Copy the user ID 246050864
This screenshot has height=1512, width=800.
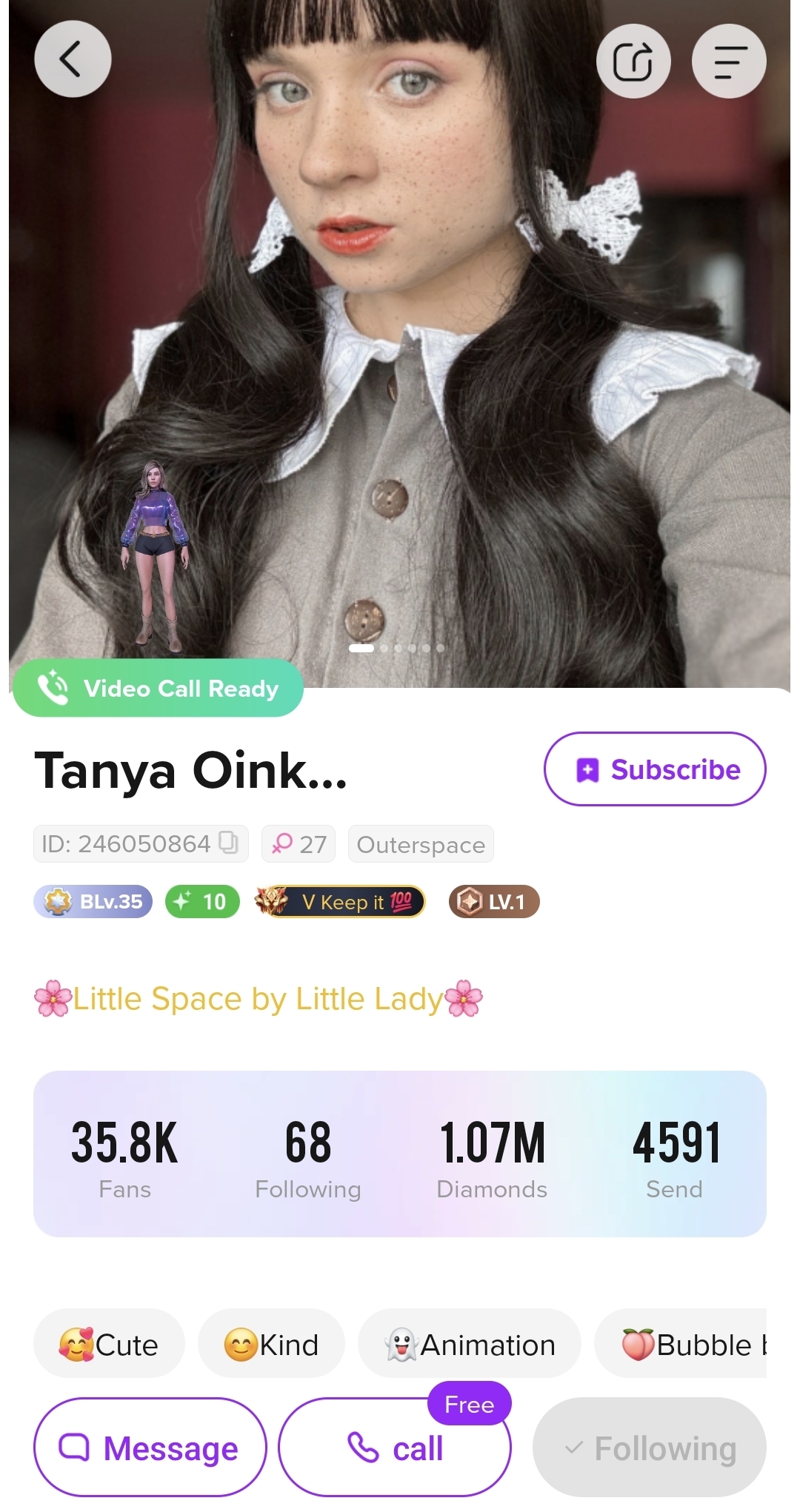(229, 843)
